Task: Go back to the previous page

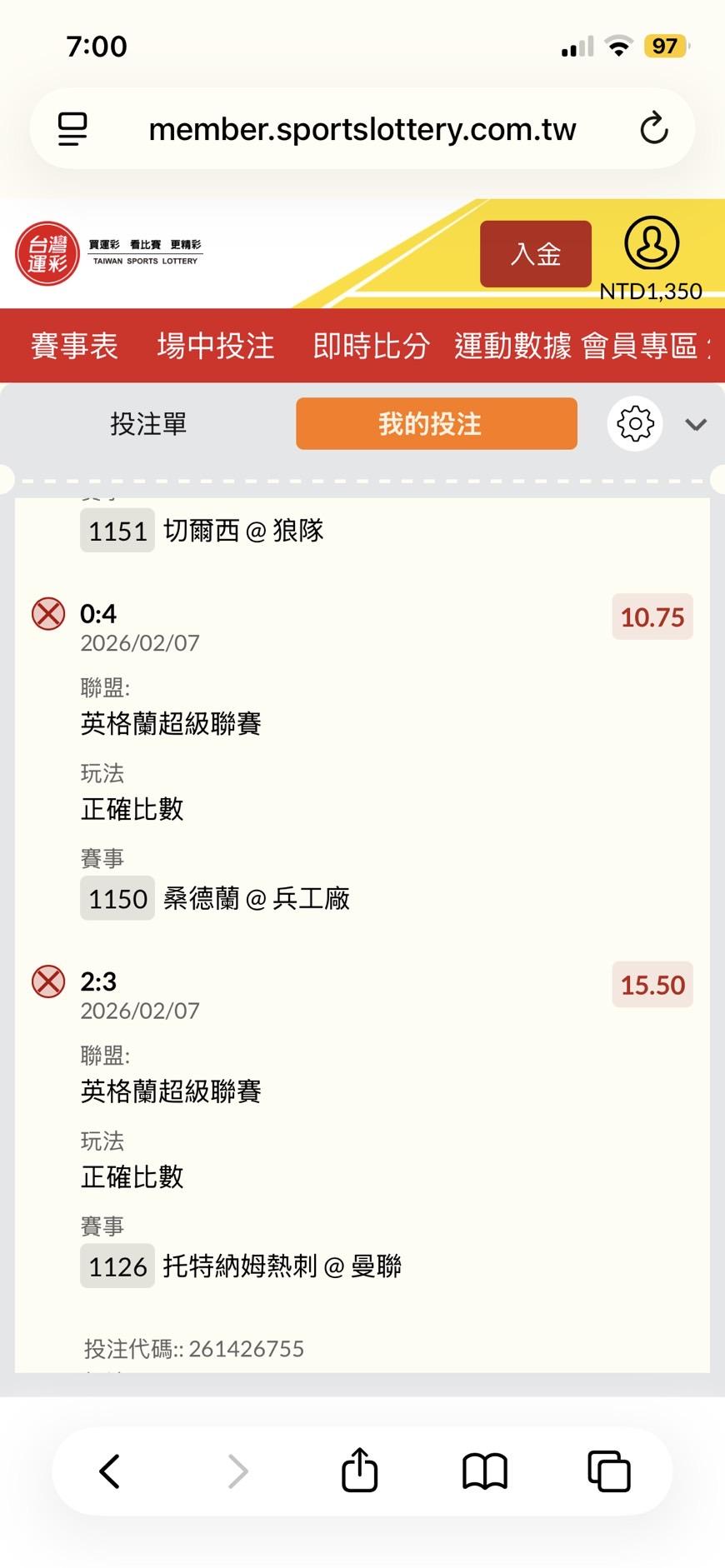Action: [x=110, y=1471]
